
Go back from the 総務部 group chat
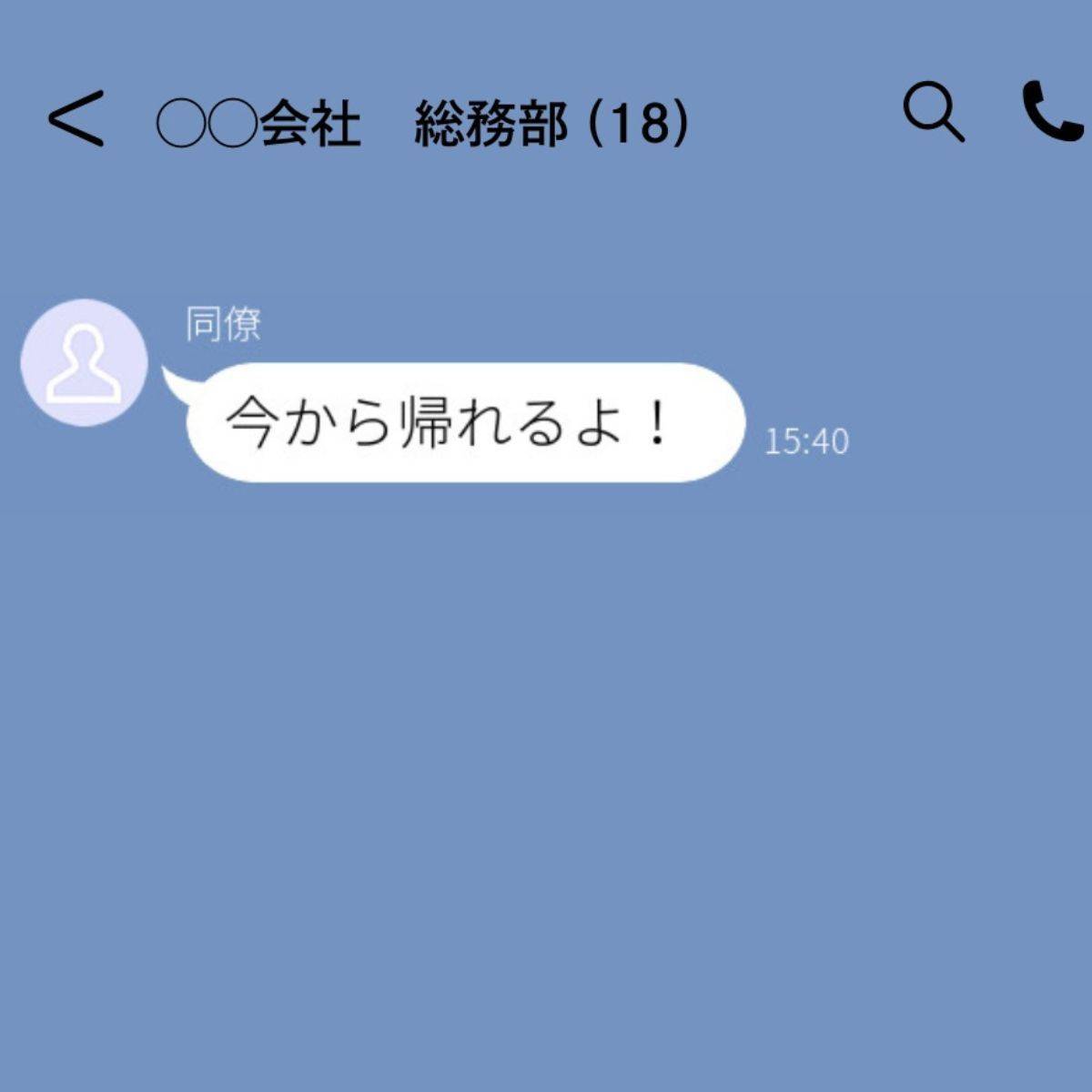pyautogui.click(x=76, y=119)
